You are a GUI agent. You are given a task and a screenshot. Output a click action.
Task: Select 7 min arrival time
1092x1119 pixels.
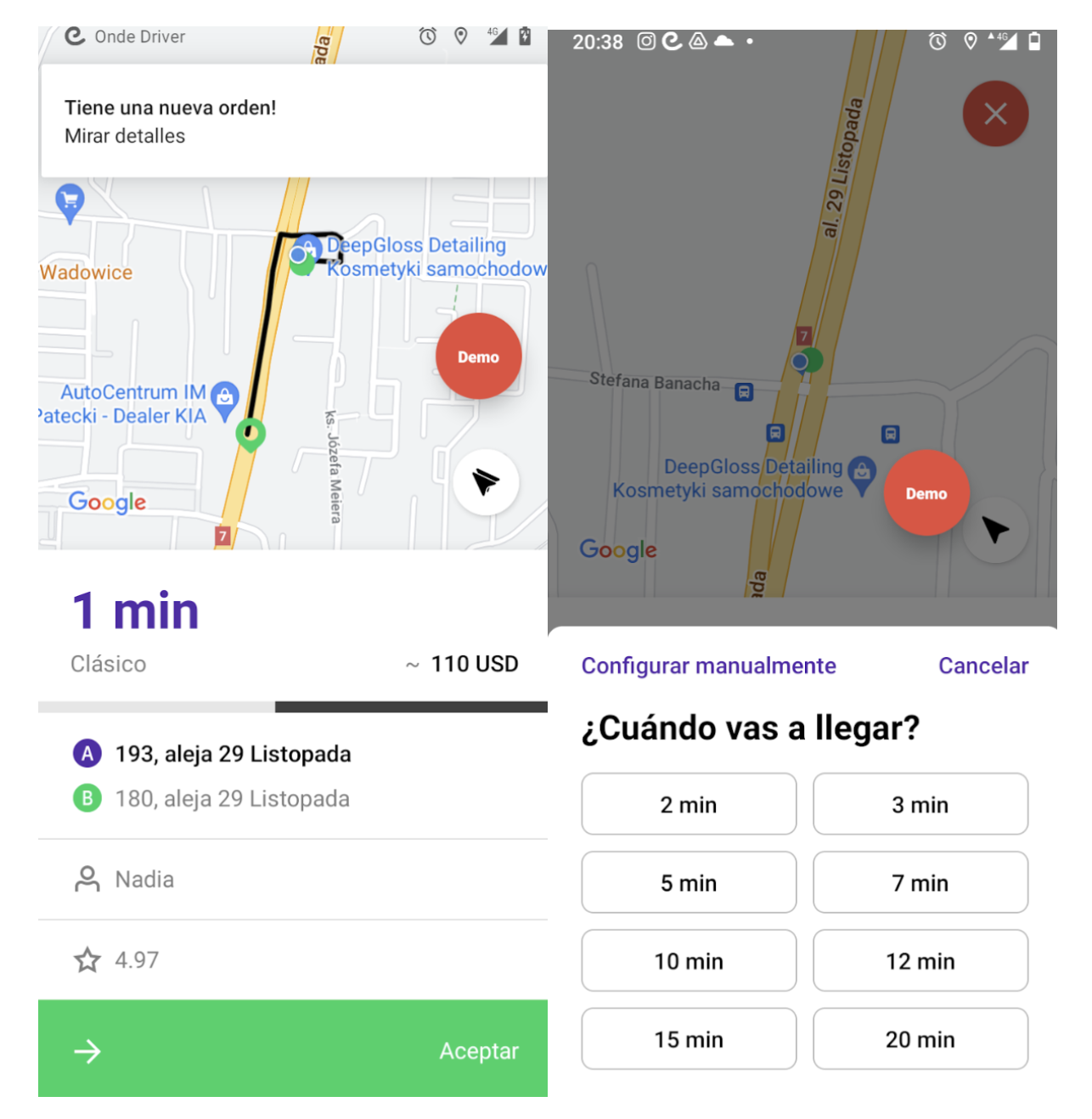(920, 883)
